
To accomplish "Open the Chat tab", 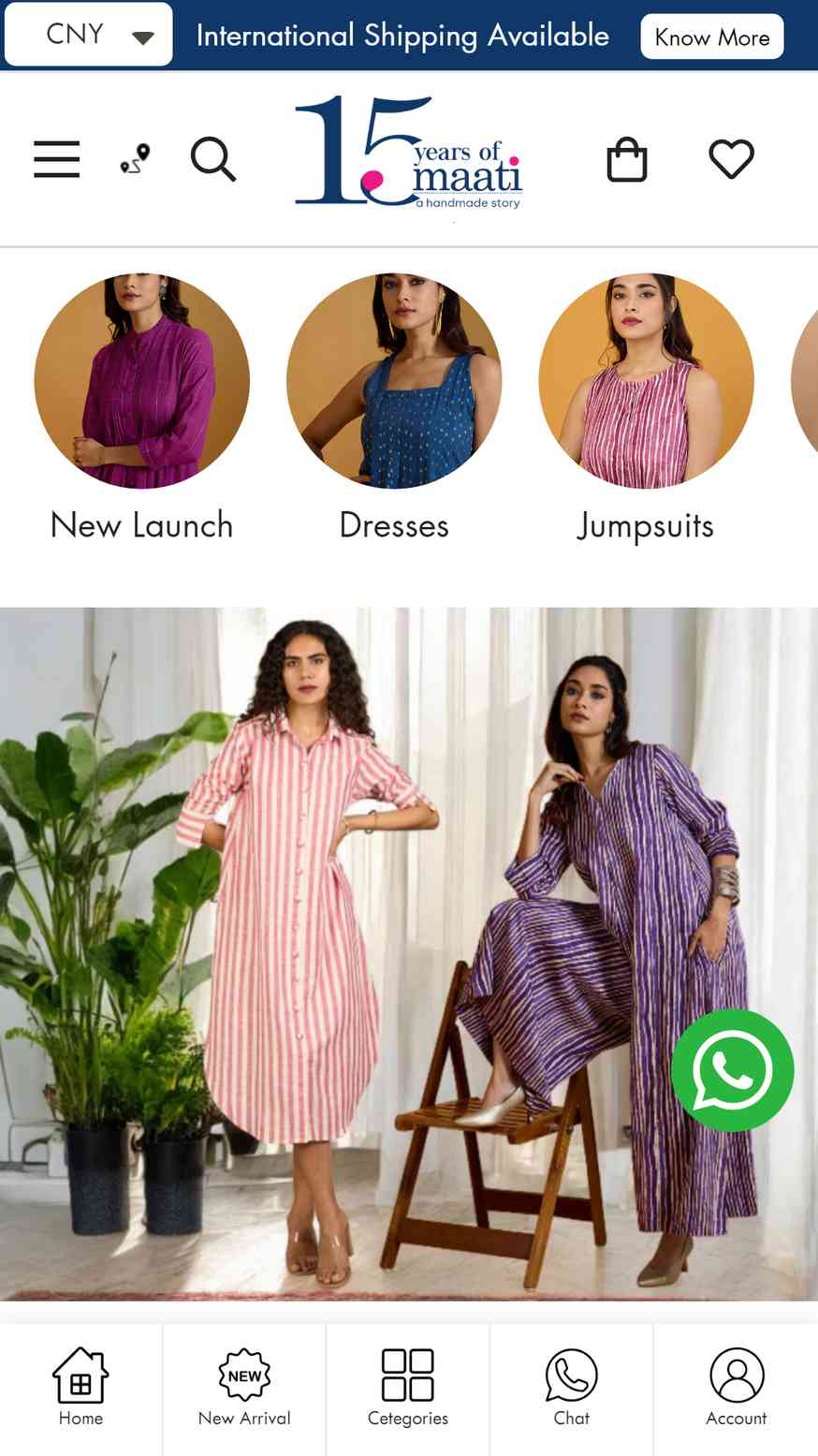I will click(x=572, y=1389).
